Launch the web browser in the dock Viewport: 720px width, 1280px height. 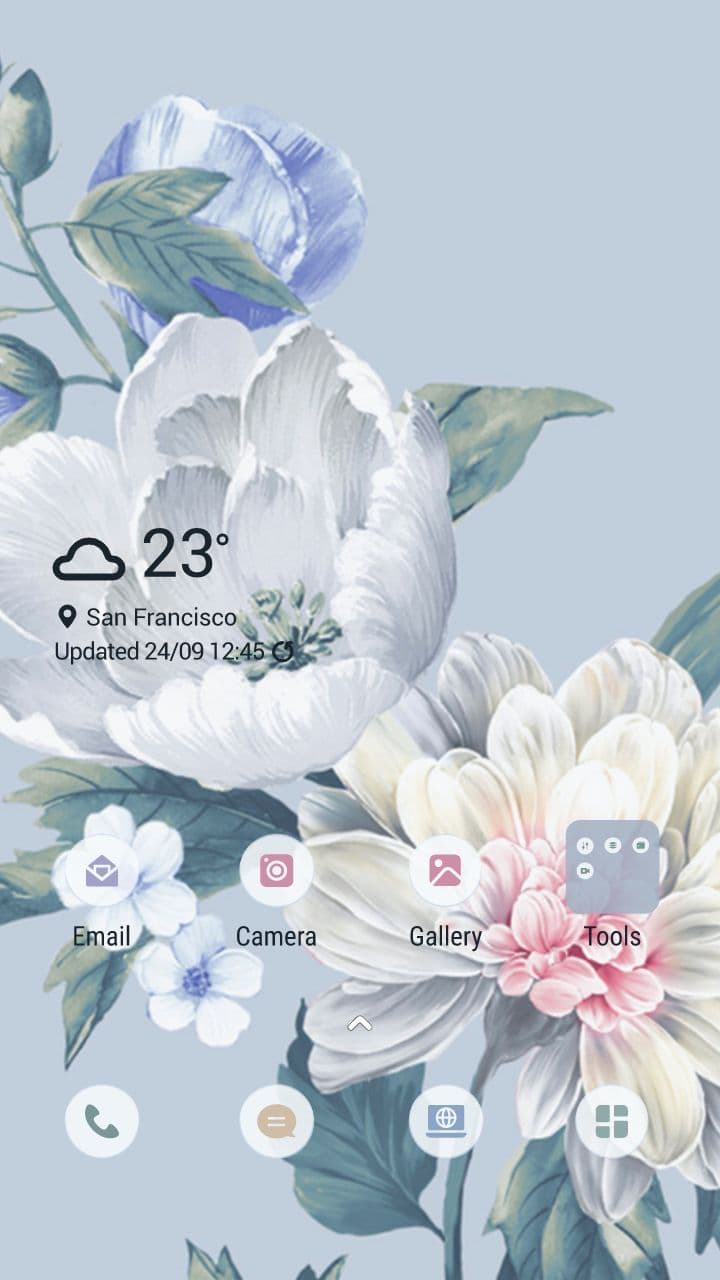(445, 1122)
